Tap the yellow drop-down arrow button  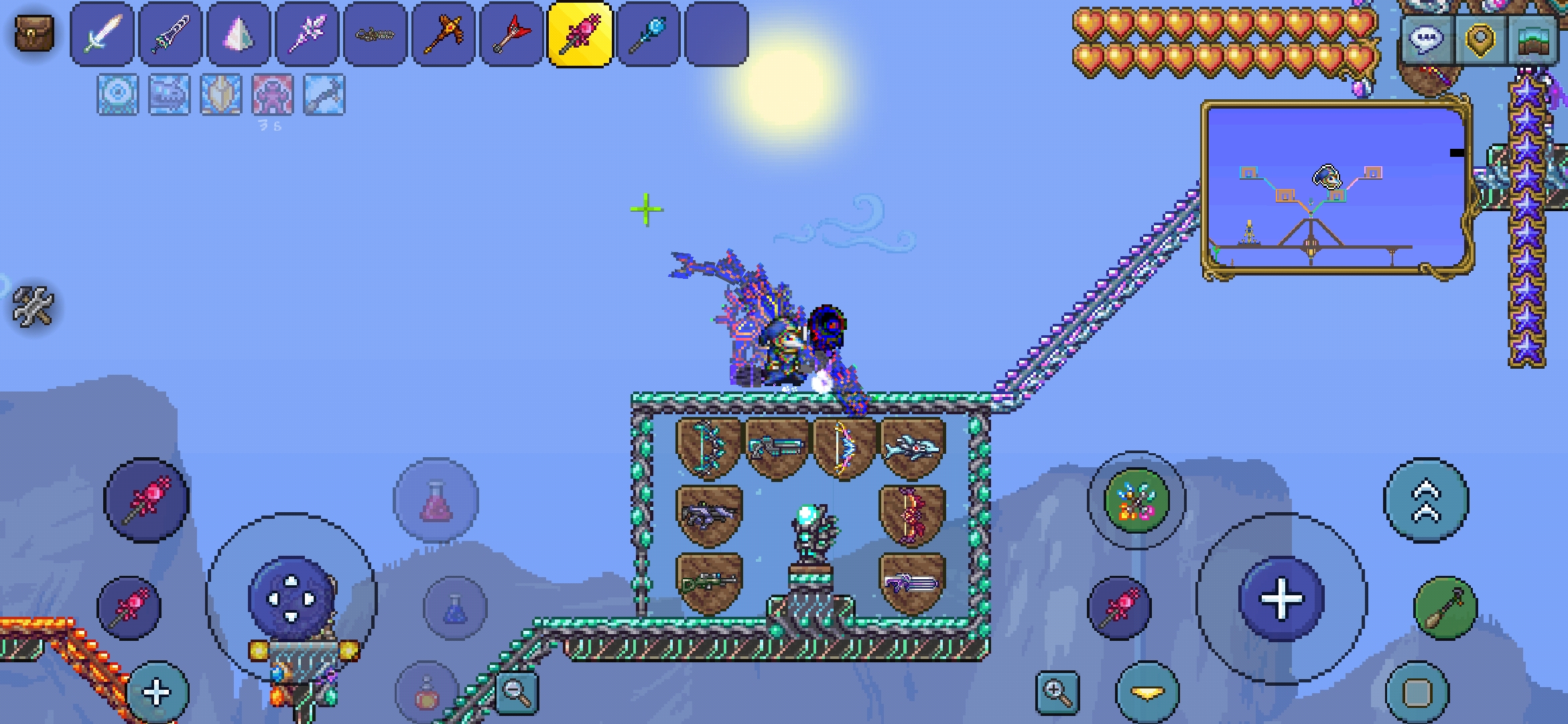[x=1147, y=692]
